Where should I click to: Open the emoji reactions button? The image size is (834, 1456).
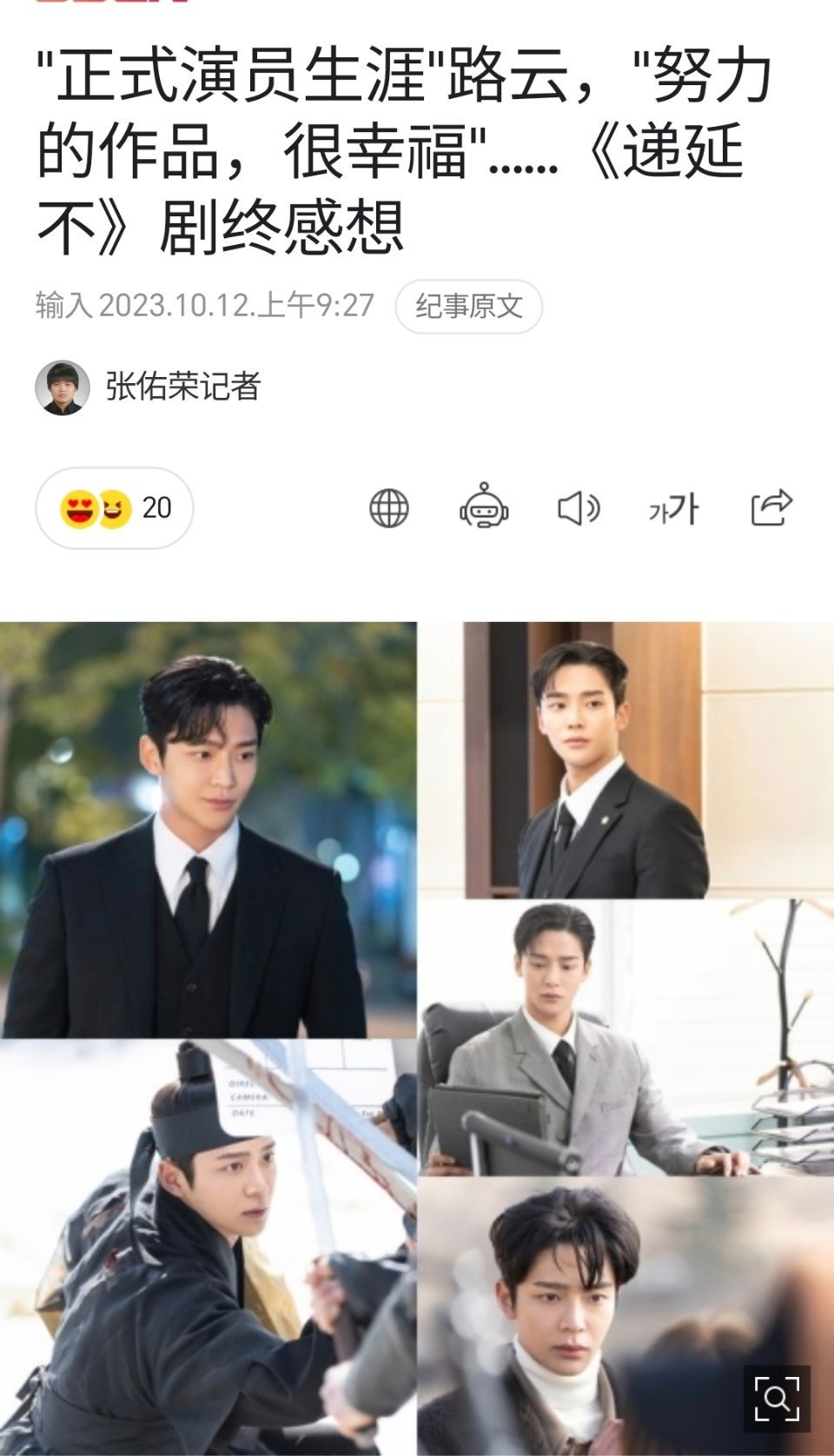click(x=114, y=508)
